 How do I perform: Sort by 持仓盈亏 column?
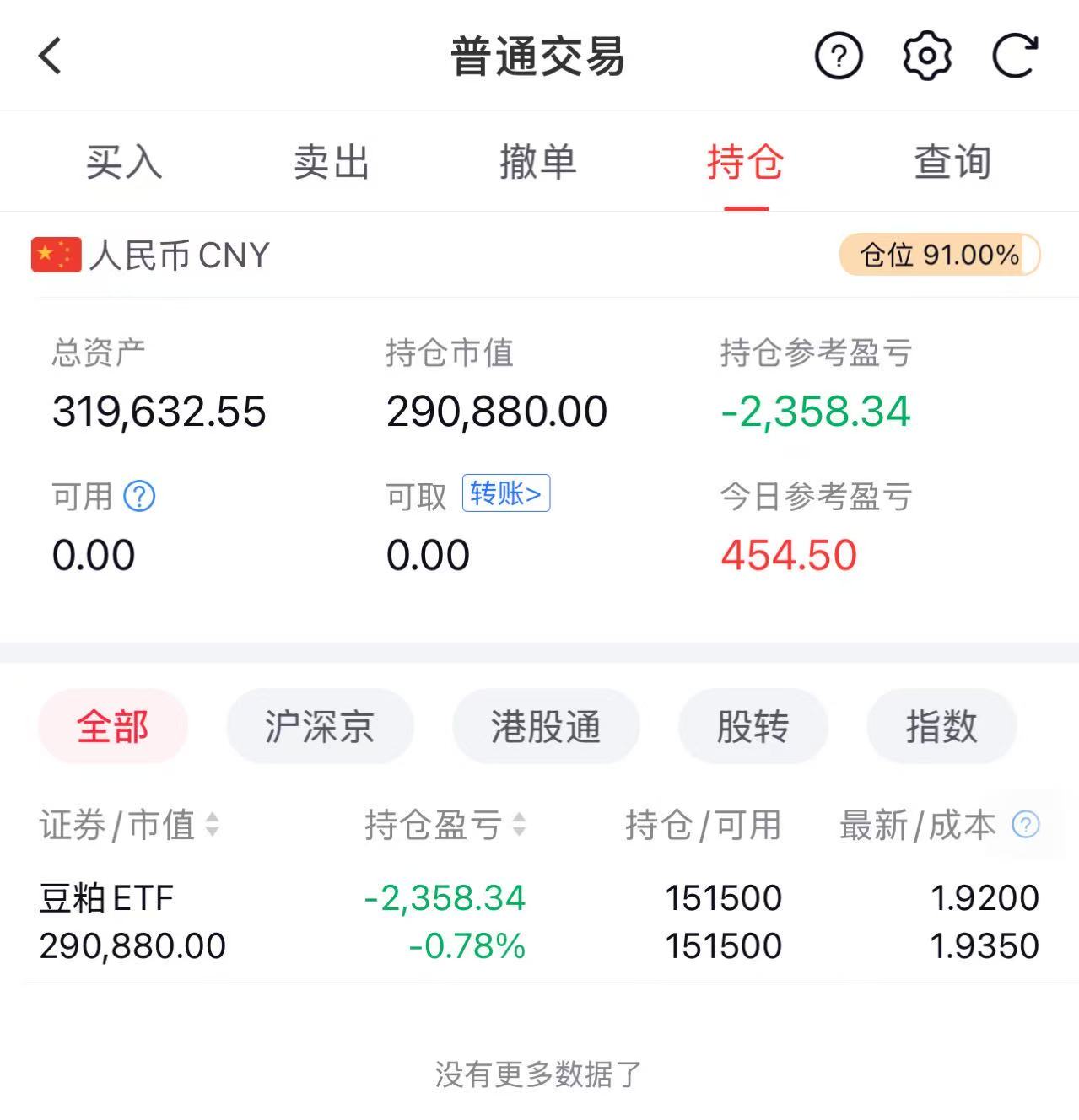(x=445, y=825)
